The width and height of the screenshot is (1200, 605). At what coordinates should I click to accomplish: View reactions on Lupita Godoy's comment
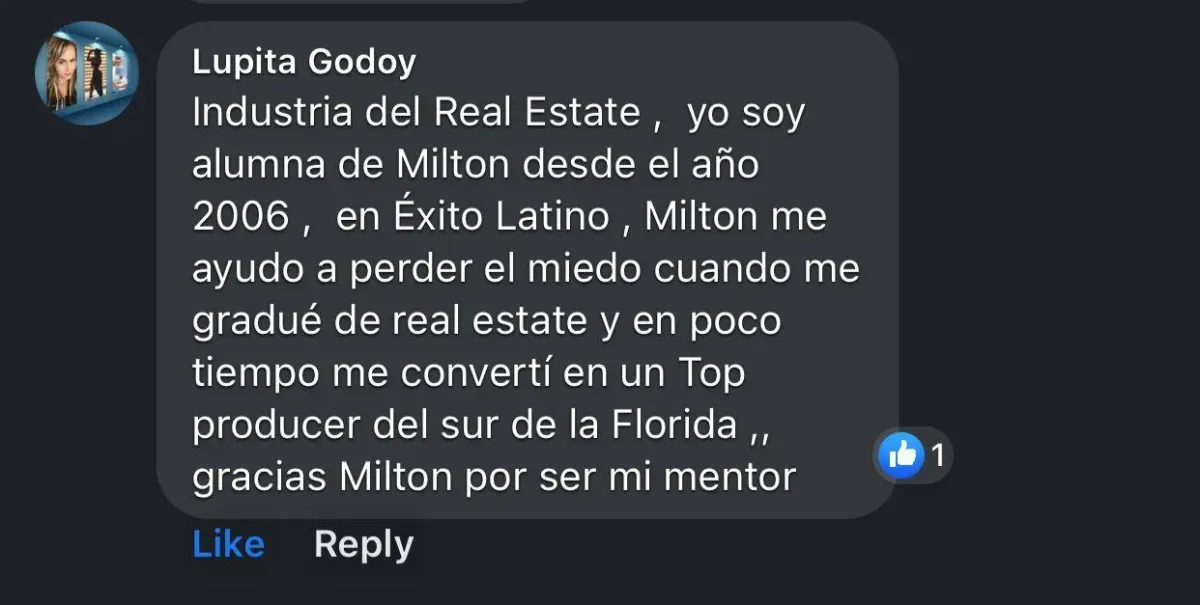[x=913, y=456]
